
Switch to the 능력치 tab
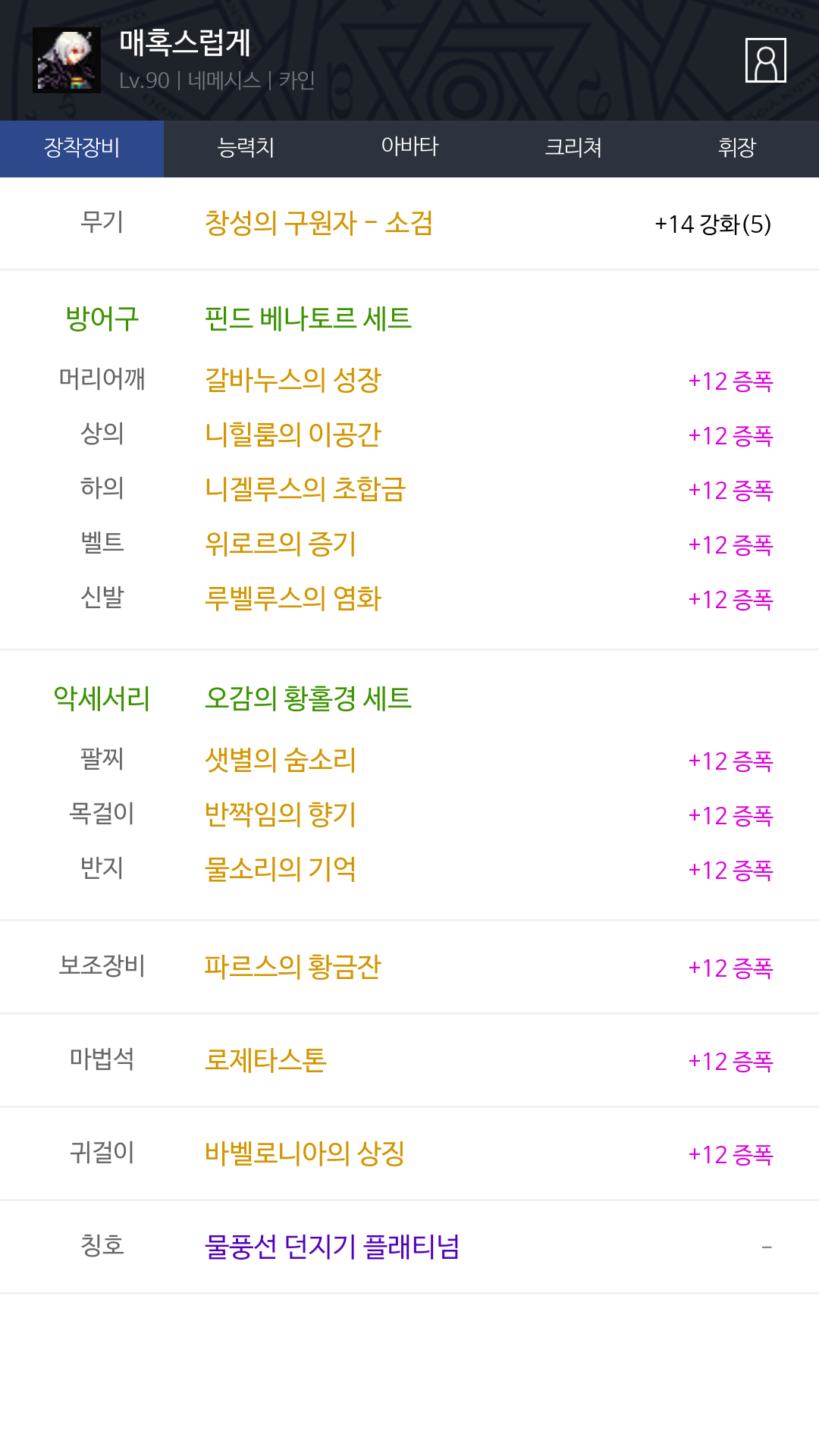pos(246,149)
